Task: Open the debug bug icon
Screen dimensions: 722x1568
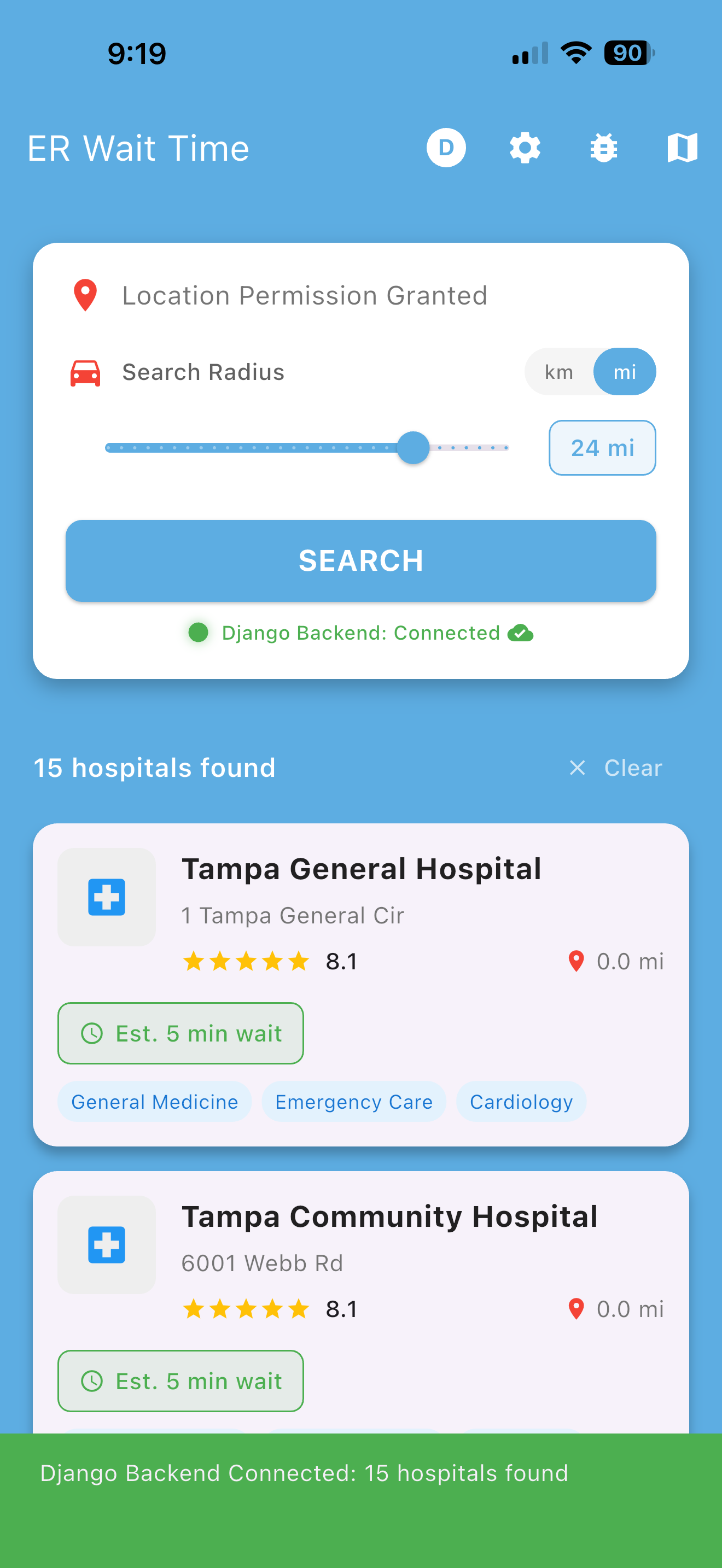Action: 603,147
